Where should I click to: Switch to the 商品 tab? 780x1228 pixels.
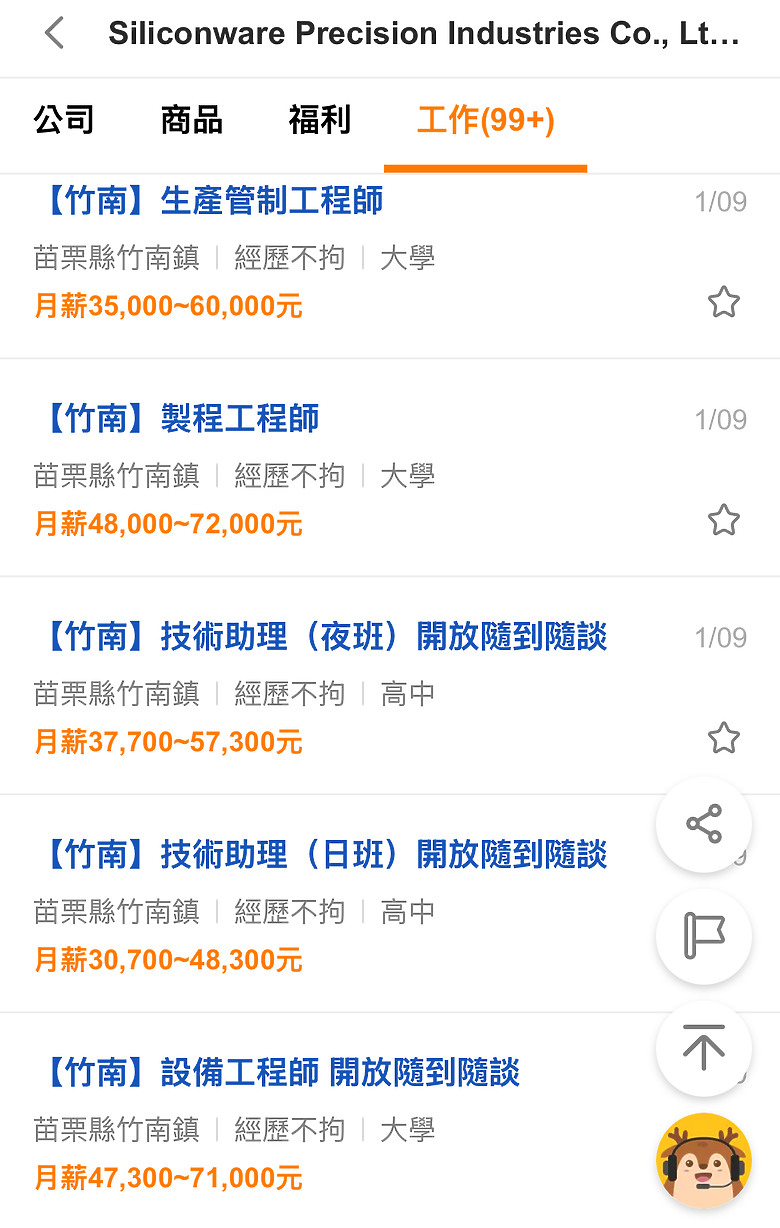pyautogui.click(x=191, y=121)
